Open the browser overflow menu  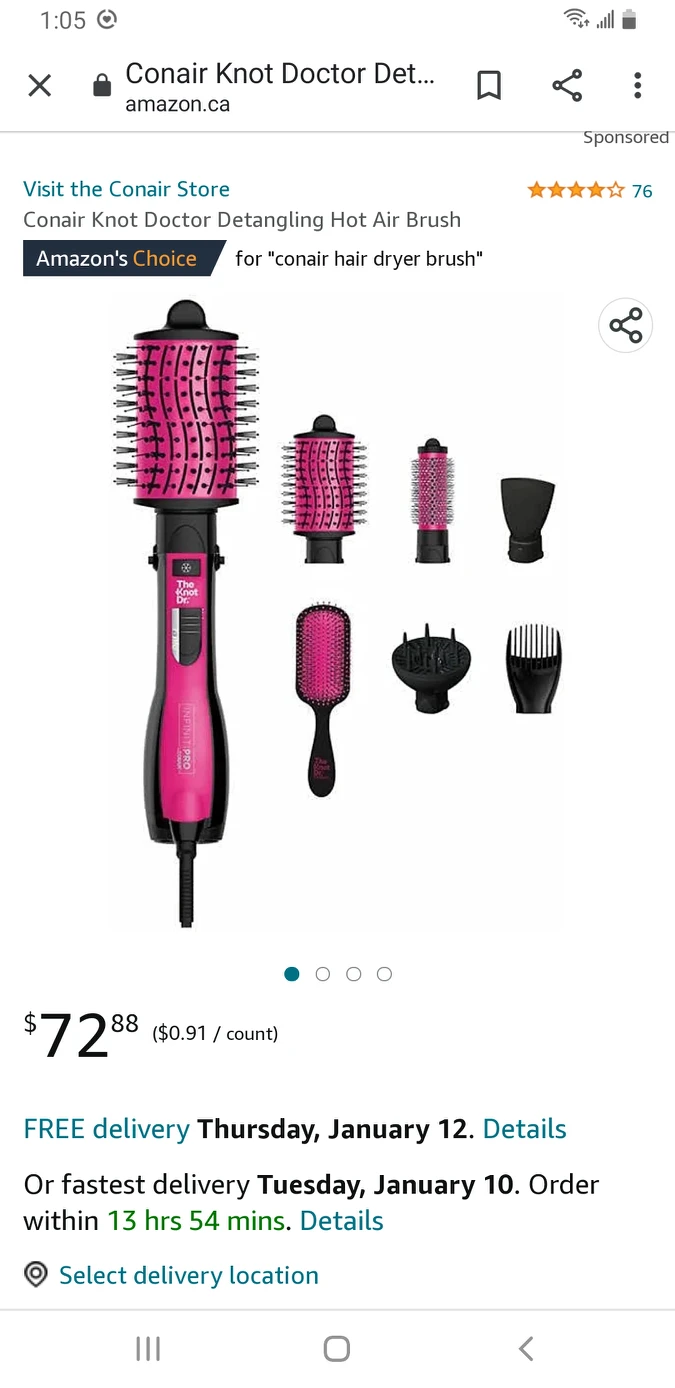(637, 86)
